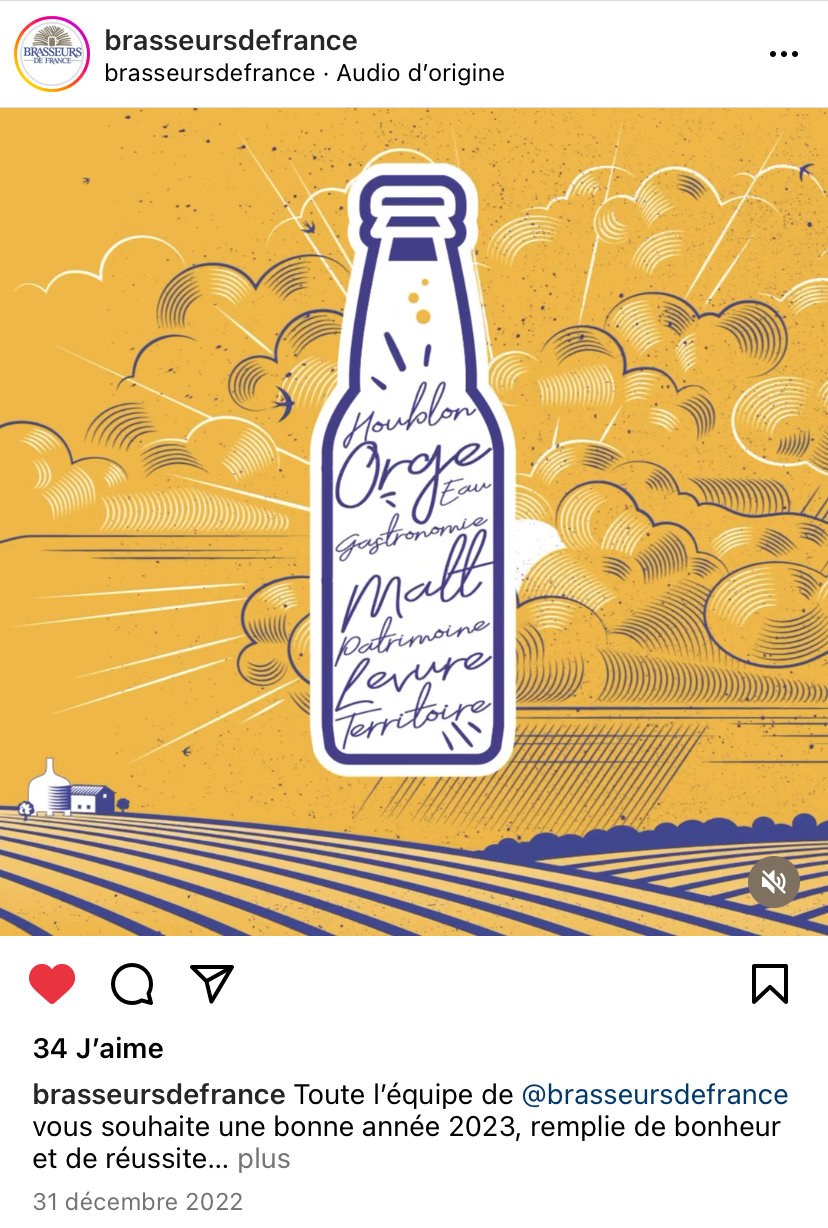Open the Audio d'origine audio link

[x=420, y=73]
